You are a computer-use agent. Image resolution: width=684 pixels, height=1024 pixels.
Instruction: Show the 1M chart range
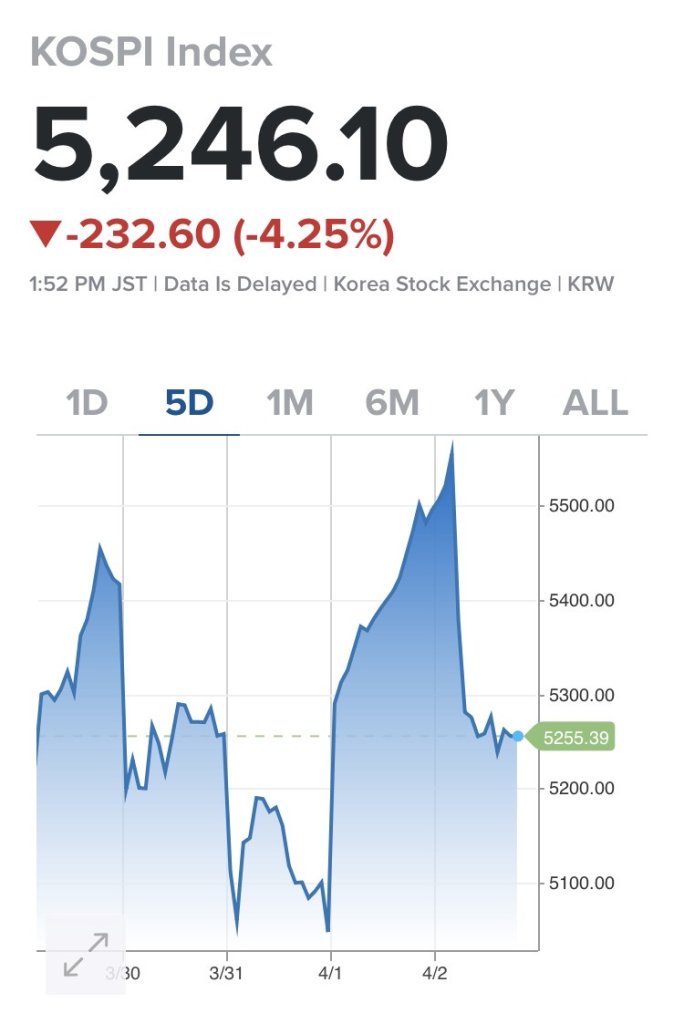[x=290, y=404]
